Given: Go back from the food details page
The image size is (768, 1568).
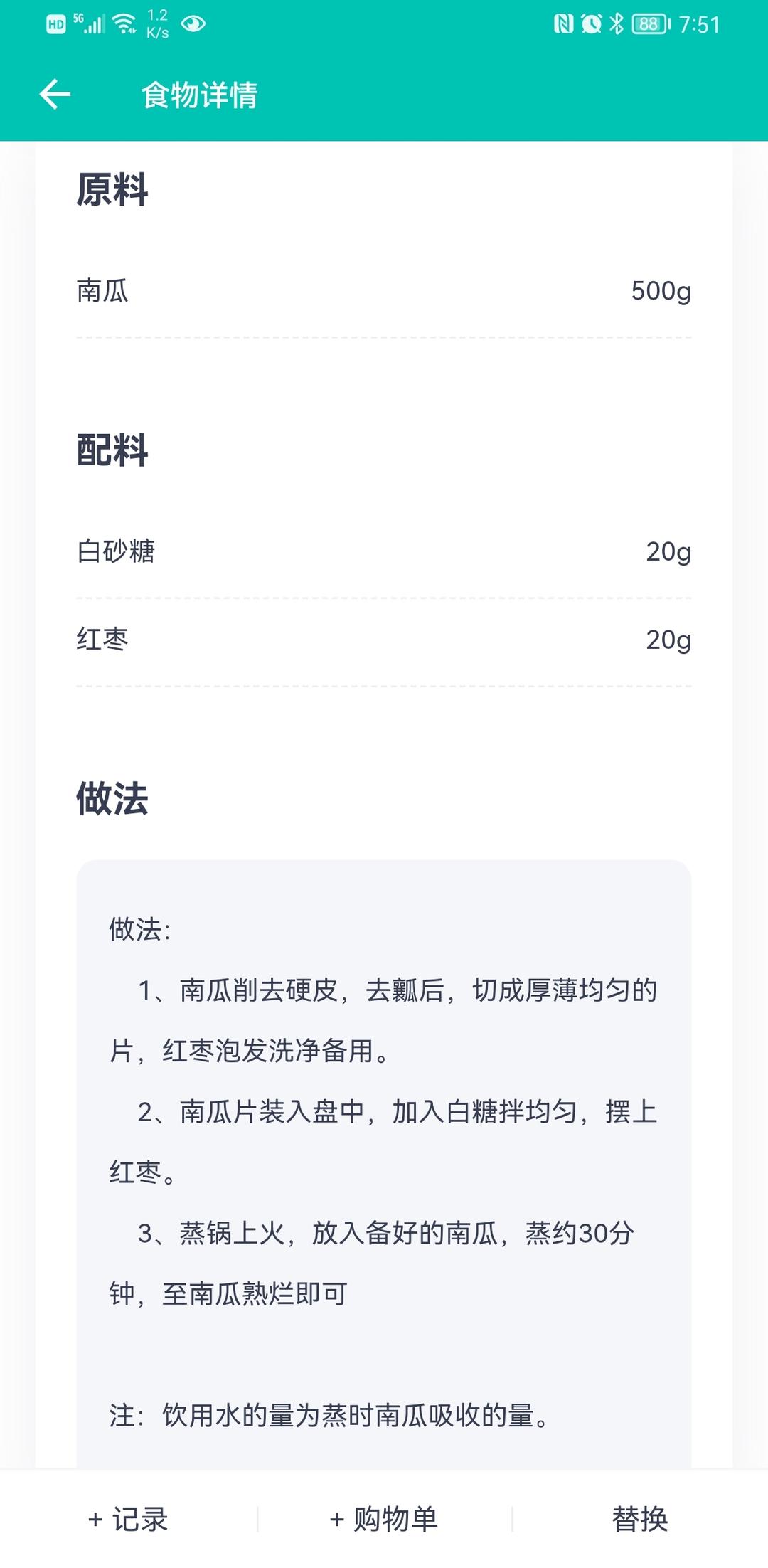Looking at the screenshot, I should (x=55, y=95).
